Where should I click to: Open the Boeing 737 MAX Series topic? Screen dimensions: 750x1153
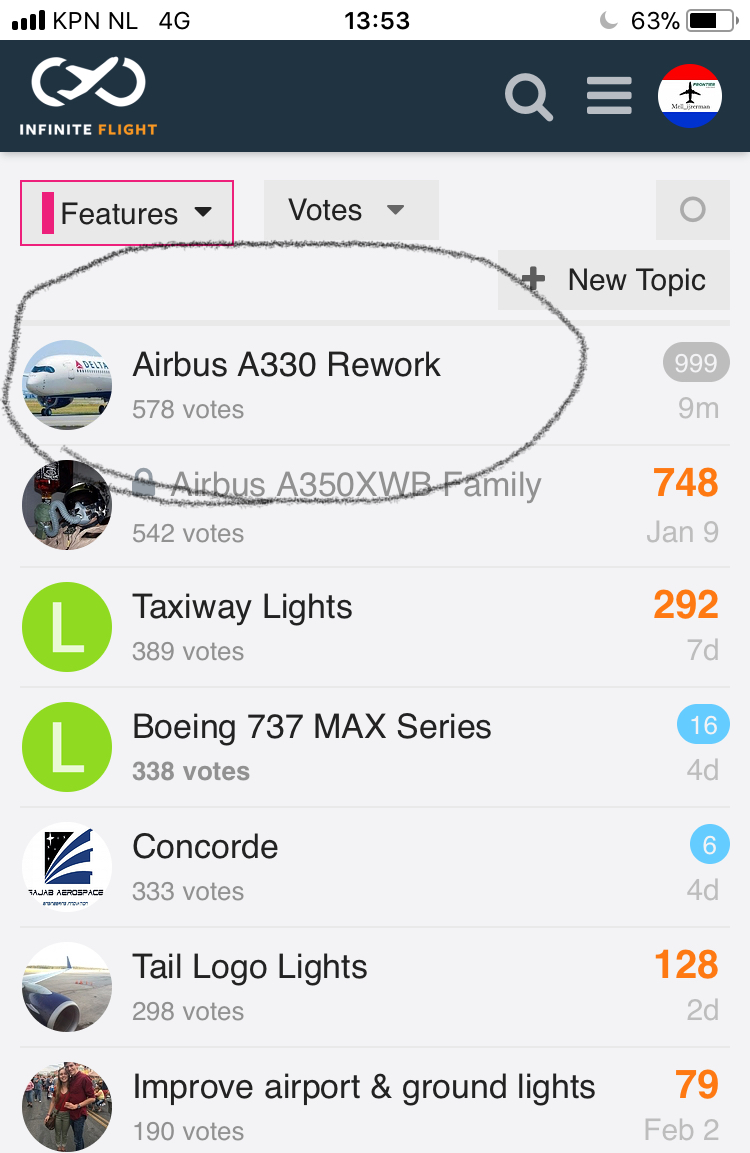(x=312, y=727)
